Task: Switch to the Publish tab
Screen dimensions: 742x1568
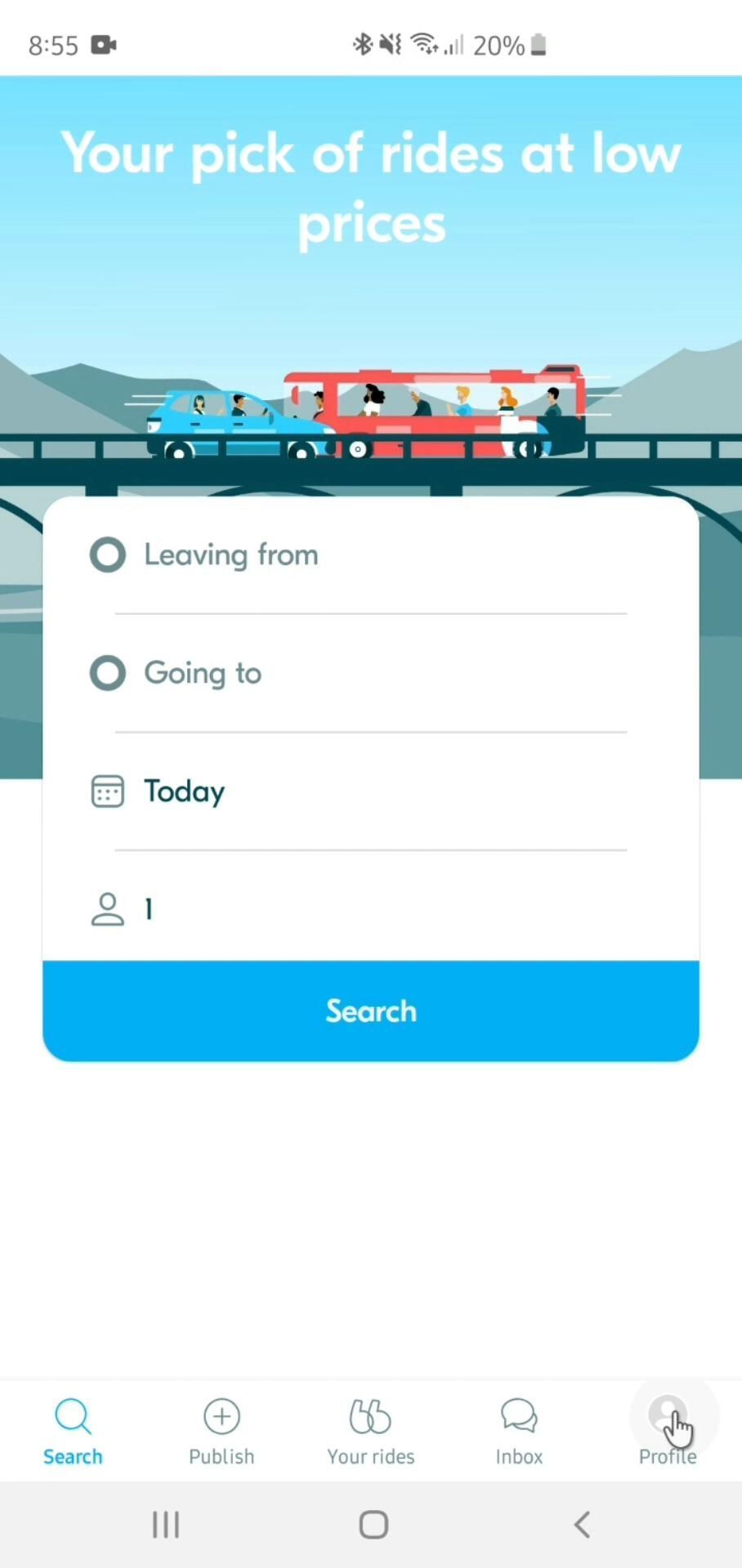Action: 221,1431
